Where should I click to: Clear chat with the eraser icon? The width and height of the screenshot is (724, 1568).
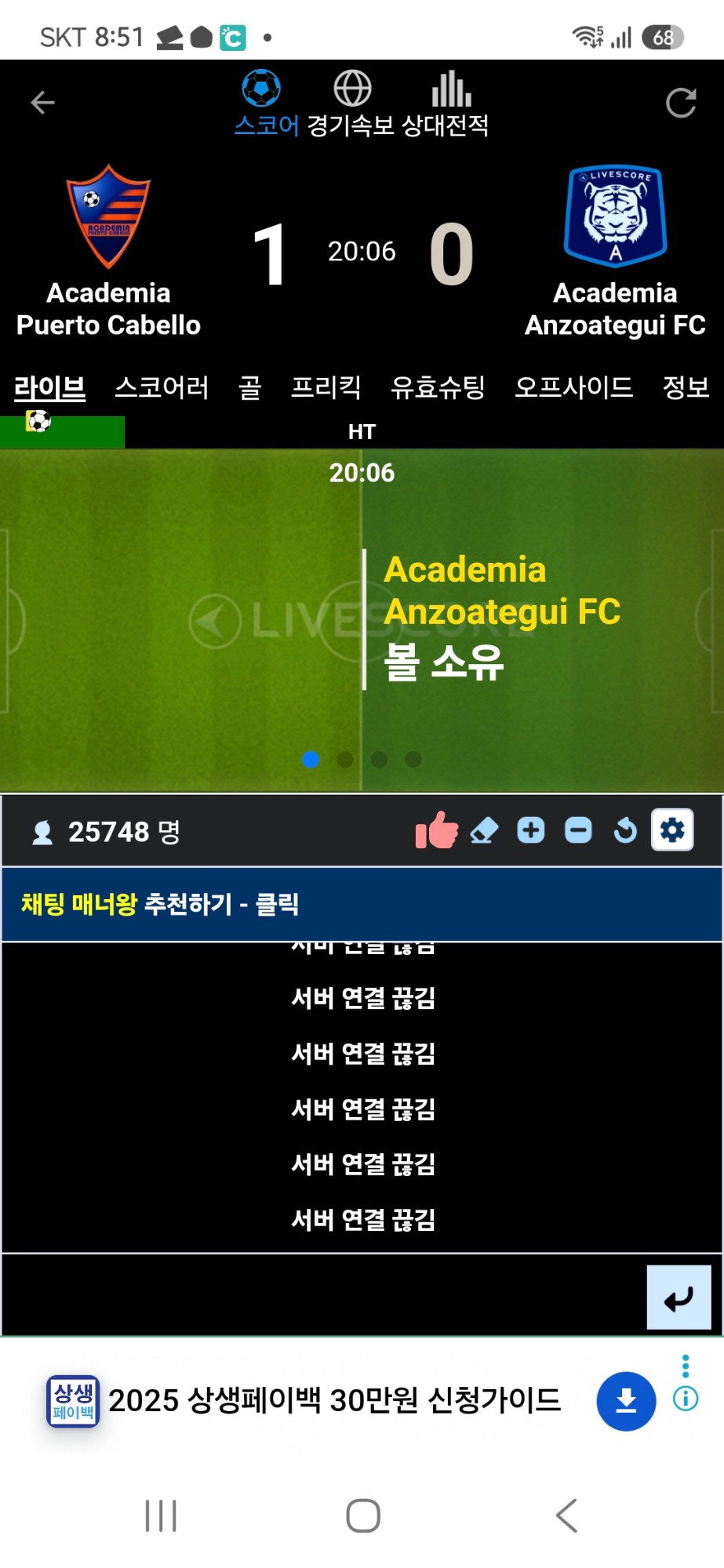pyautogui.click(x=484, y=830)
